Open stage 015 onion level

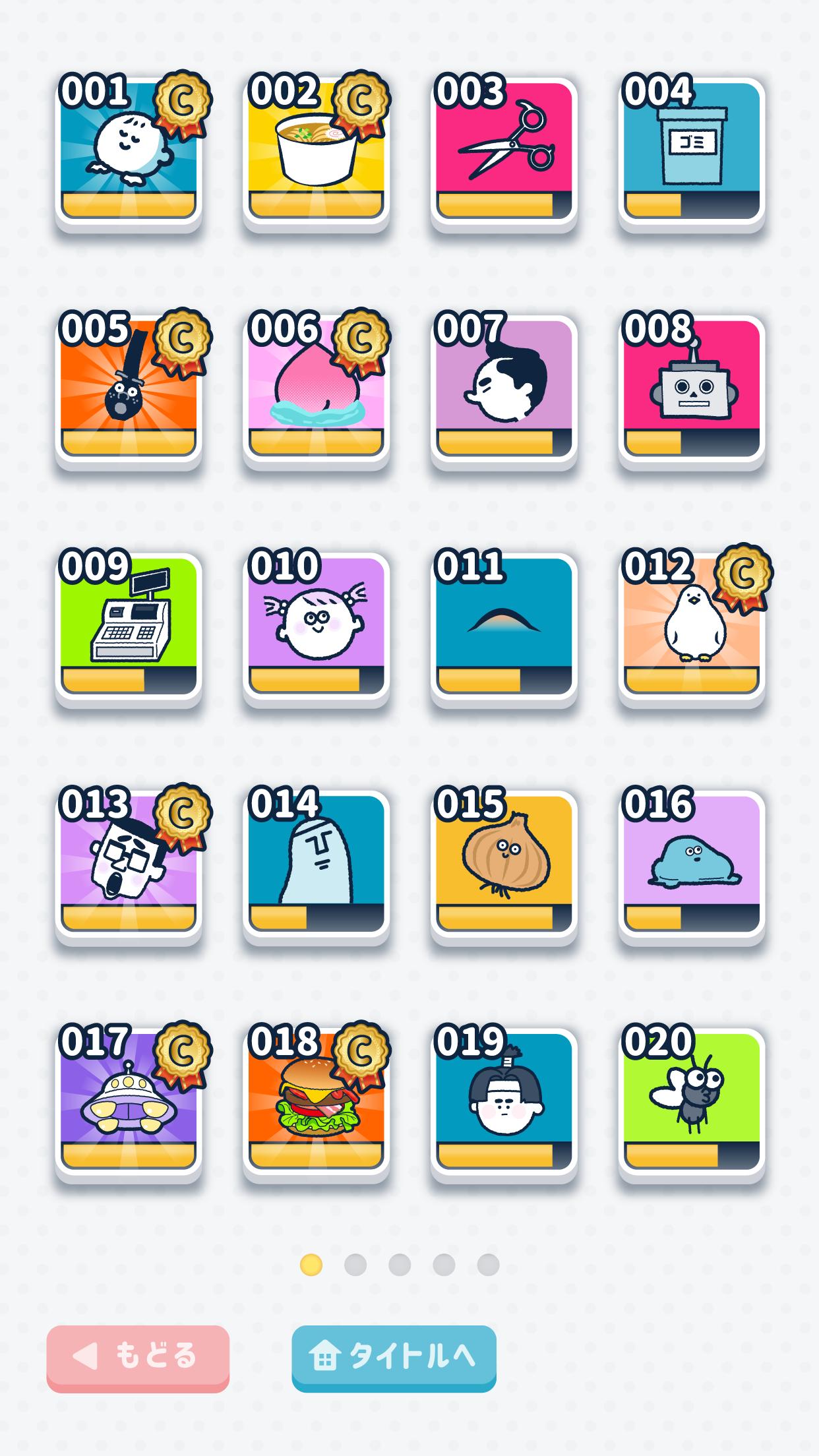point(504,865)
